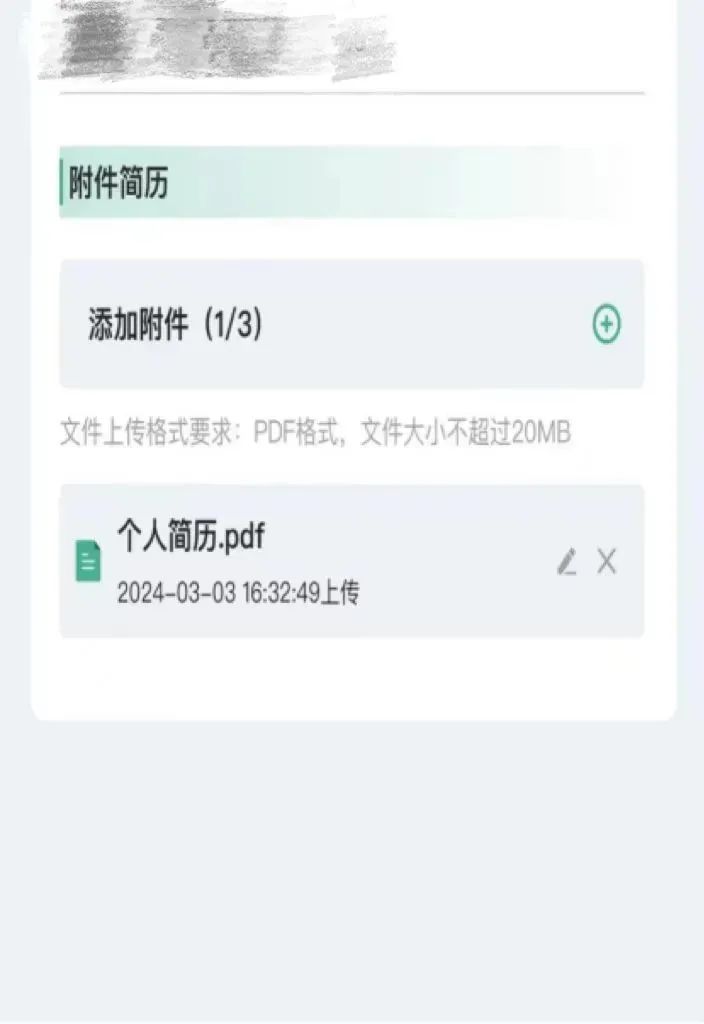Rename 个人简历.pdf with the pencil icon
The image size is (704, 1024).
[x=567, y=562]
